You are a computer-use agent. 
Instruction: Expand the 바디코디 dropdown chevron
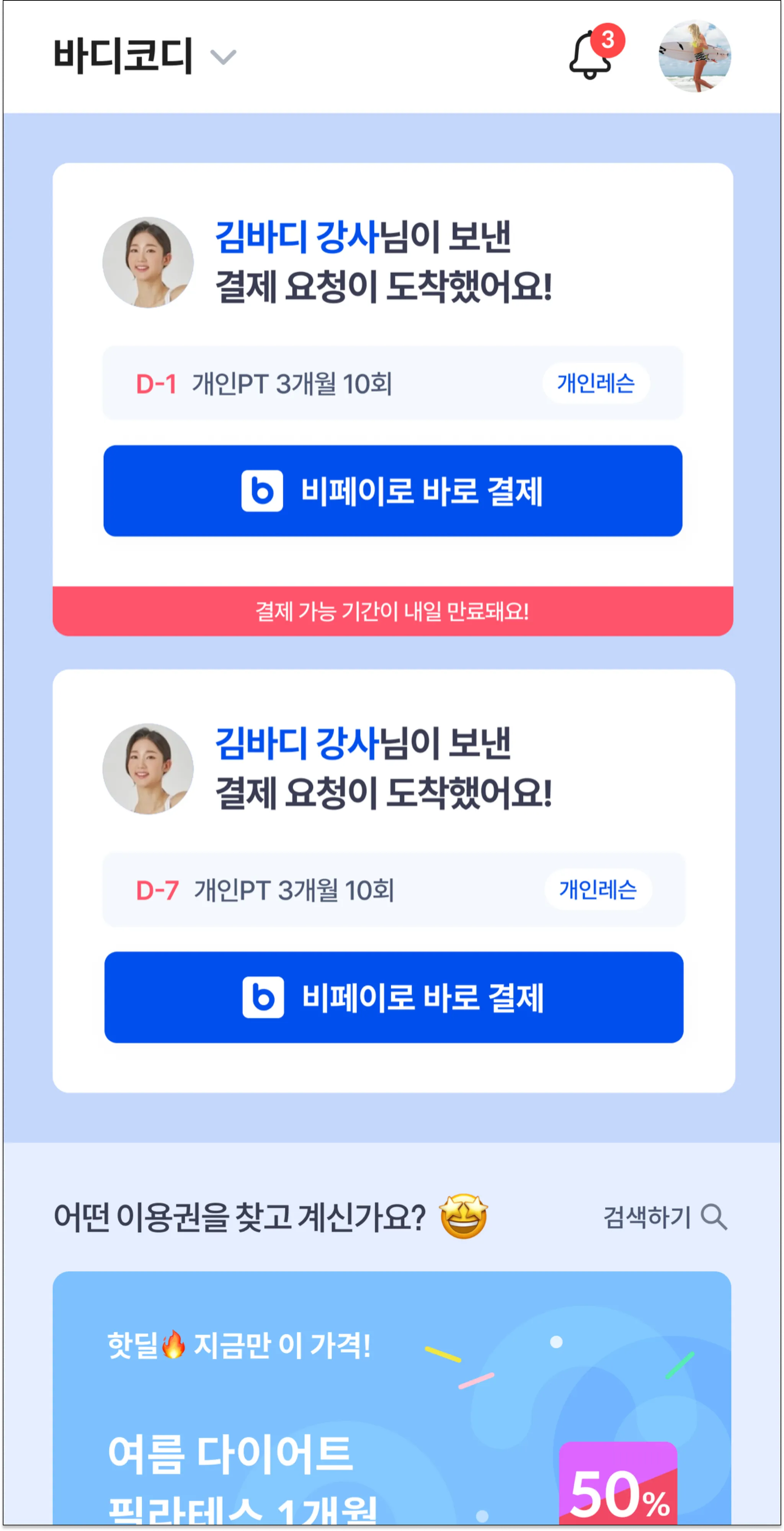(223, 57)
